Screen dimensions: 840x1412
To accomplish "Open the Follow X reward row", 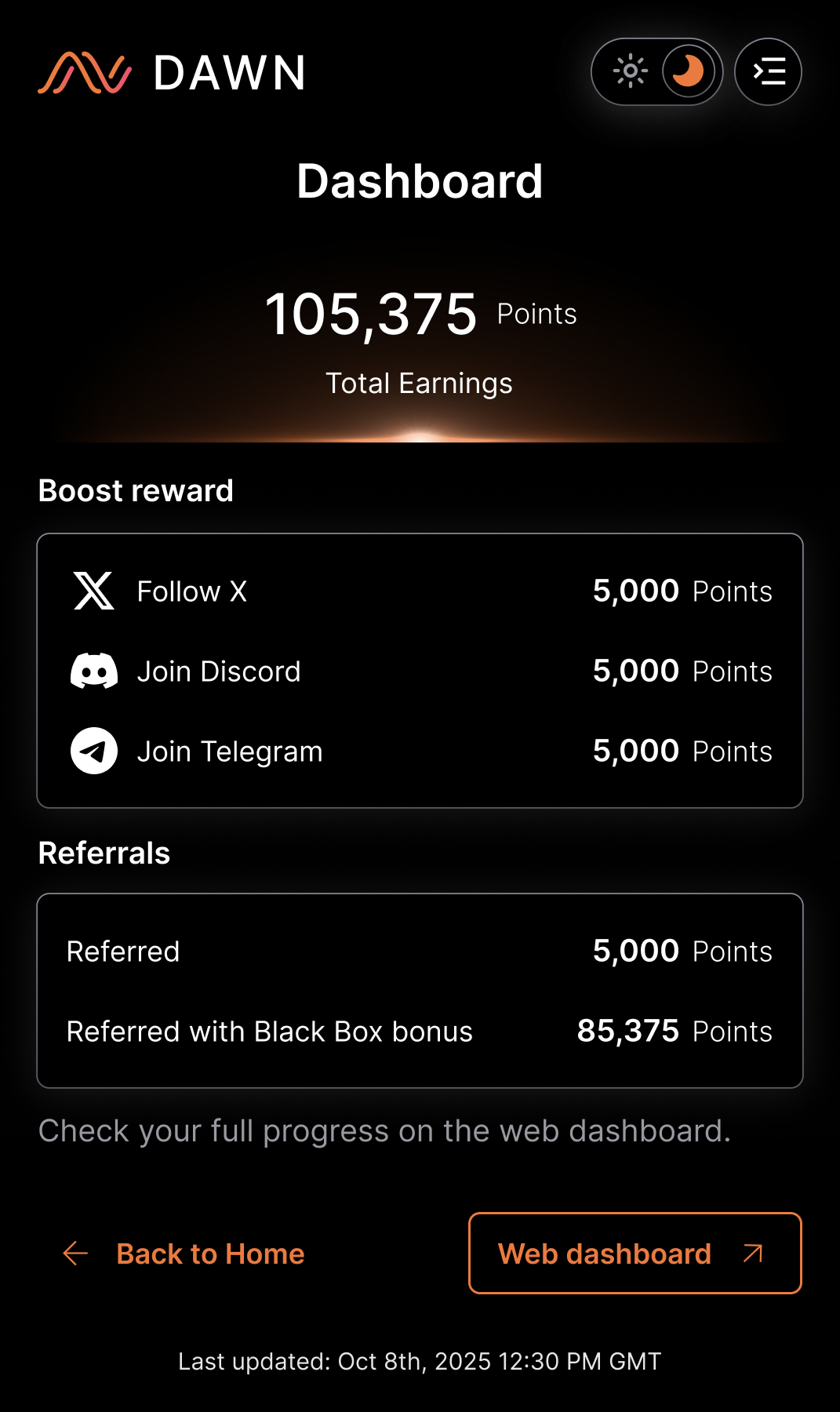I will point(420,591).
